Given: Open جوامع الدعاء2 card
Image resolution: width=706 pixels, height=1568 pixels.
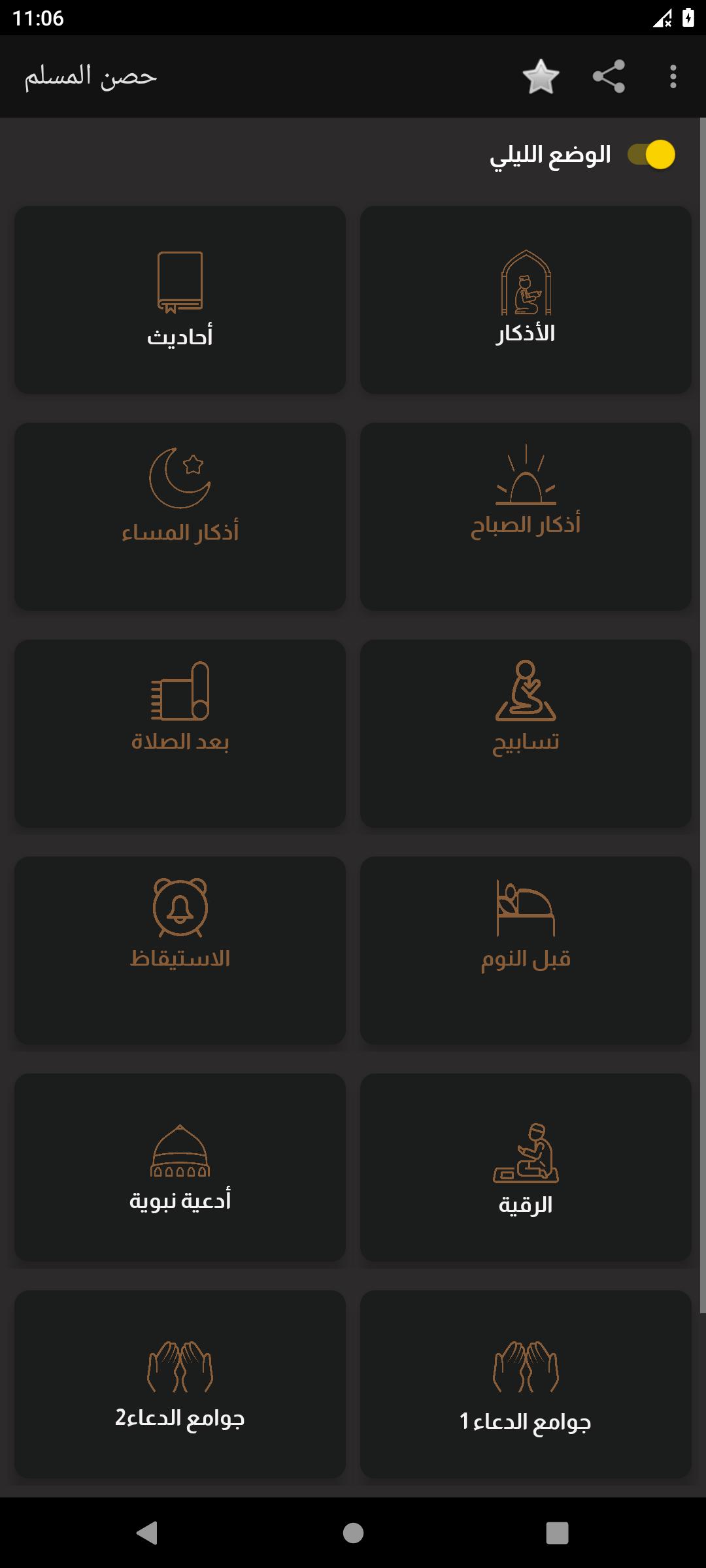Looking at the screenshot, I should coord(180,1384).
